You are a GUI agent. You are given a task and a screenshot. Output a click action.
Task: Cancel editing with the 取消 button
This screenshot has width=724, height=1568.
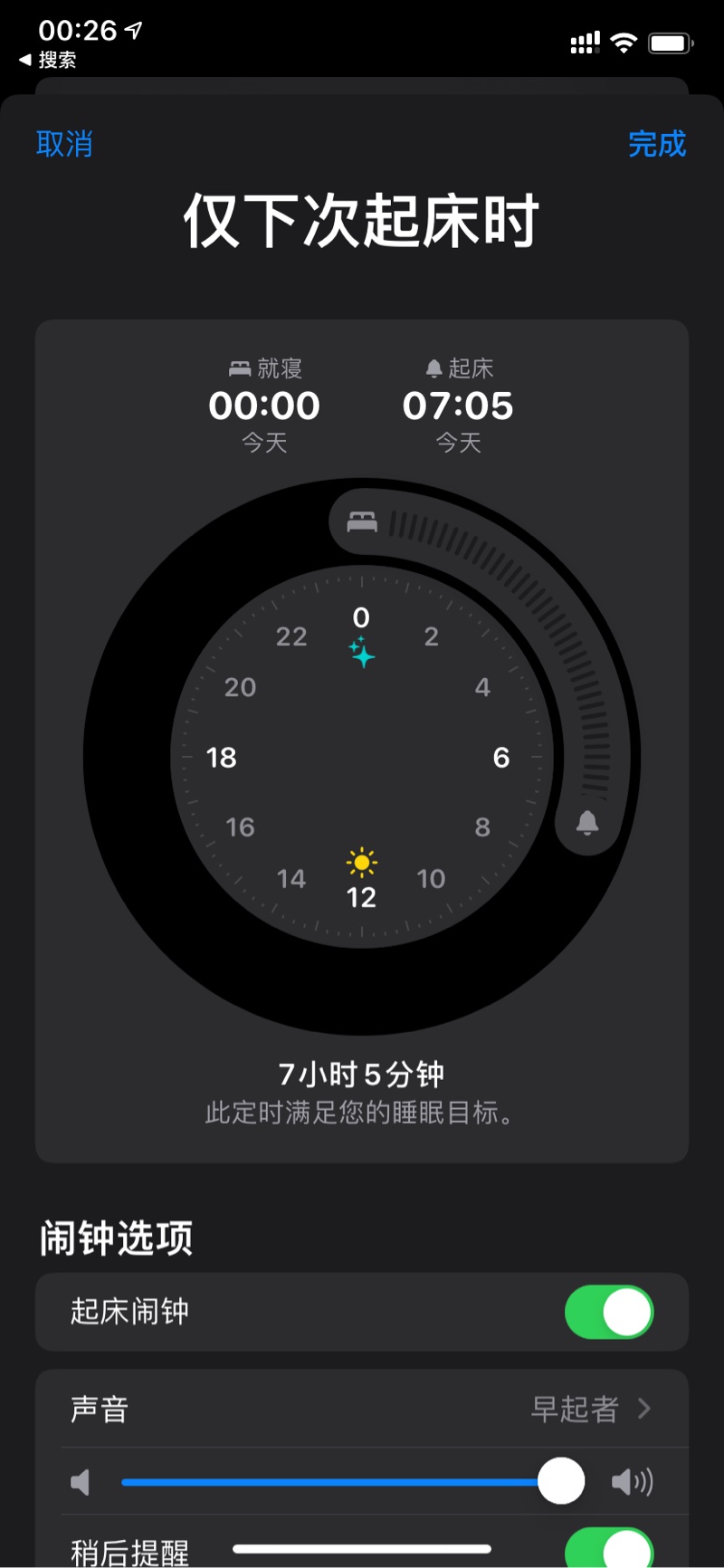click(64, 145)
